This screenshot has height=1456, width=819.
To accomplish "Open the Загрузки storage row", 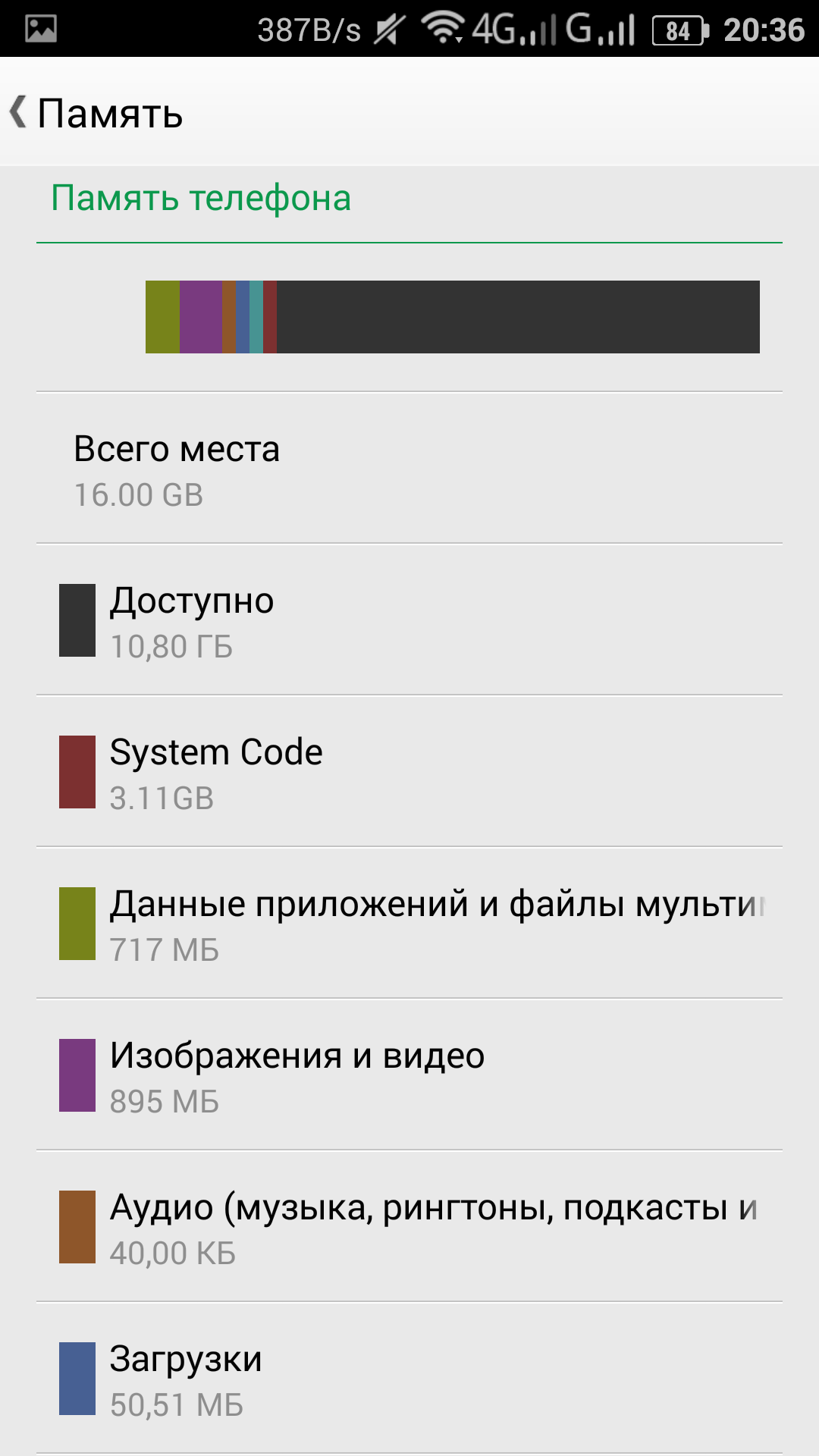I will [x=409, y=1378].
